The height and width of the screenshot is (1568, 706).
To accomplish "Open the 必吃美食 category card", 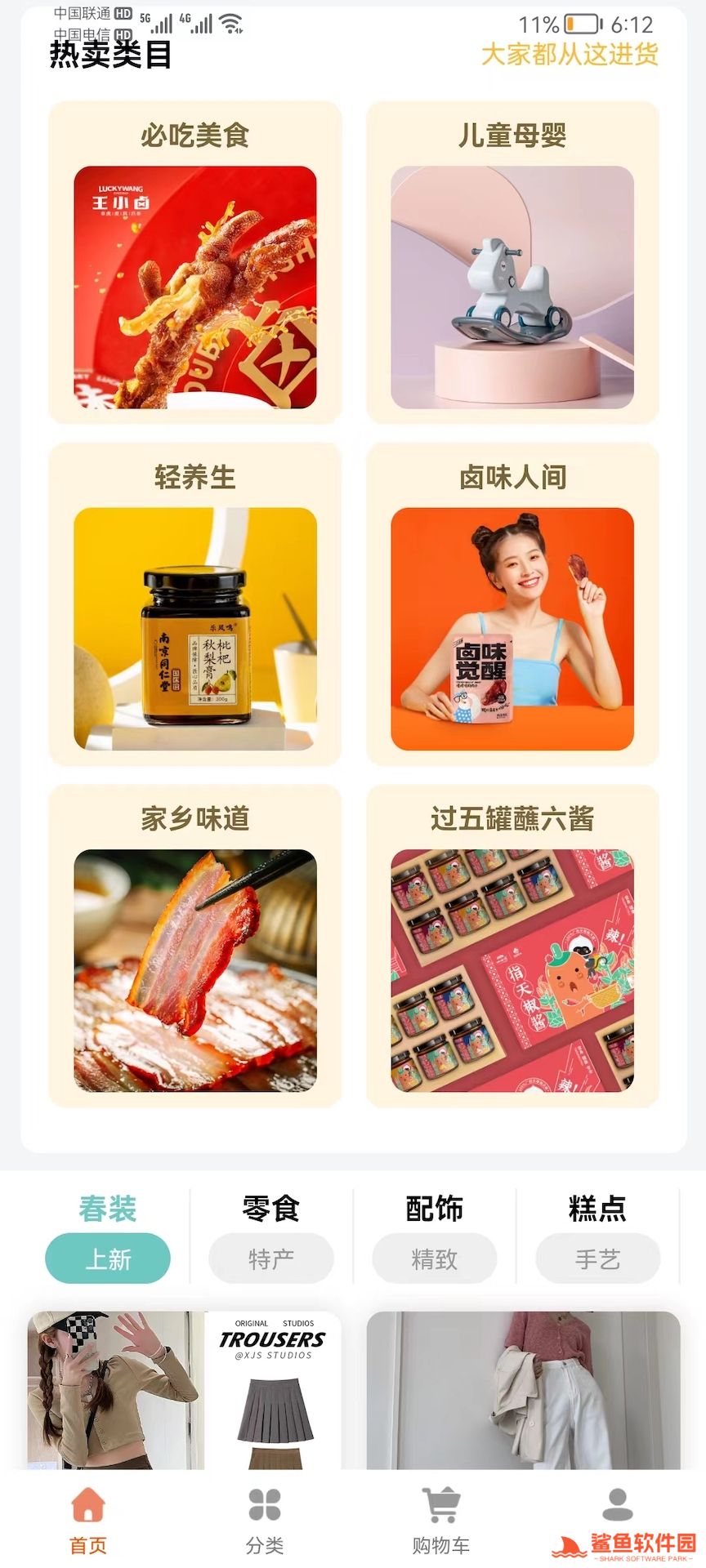I will point(194,263).
